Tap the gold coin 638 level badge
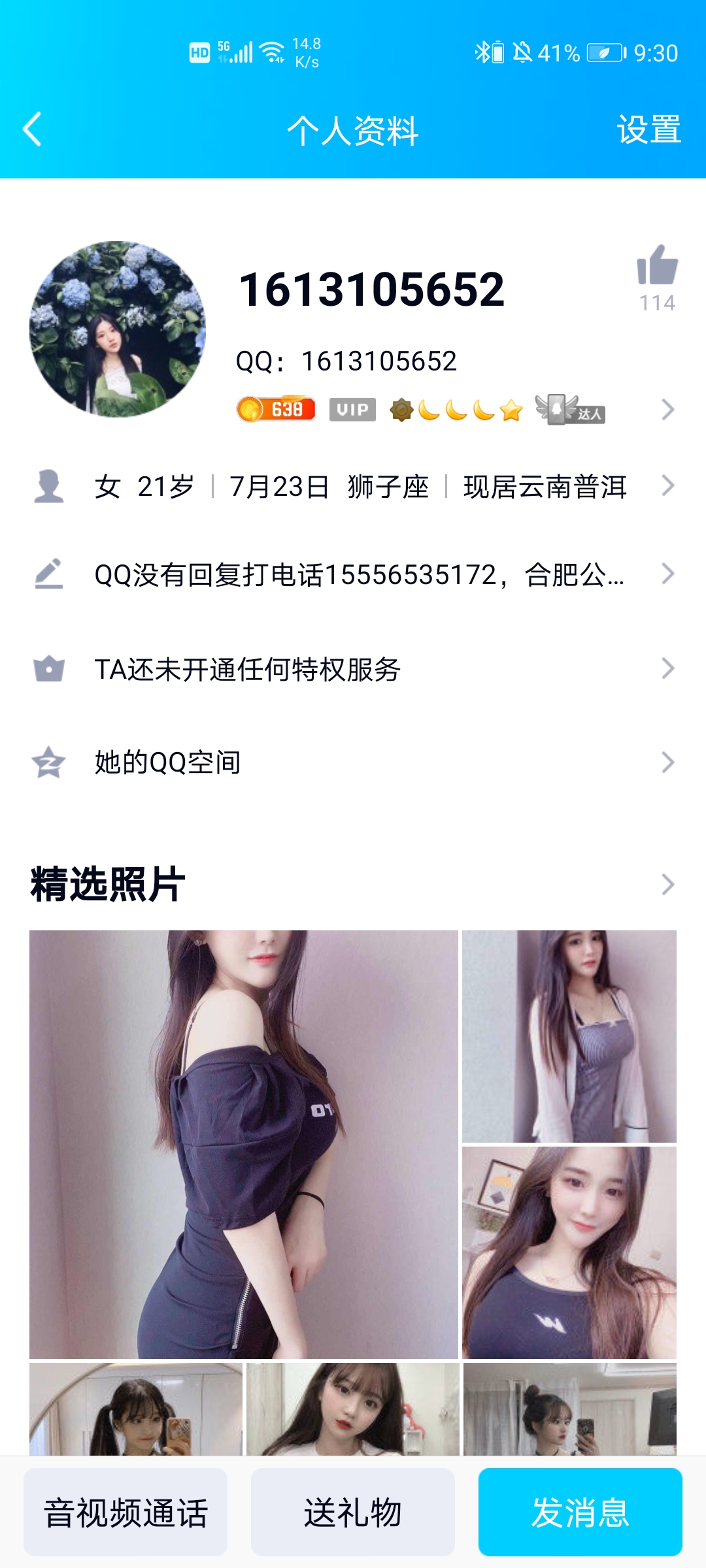The height and width of the screenshot is (1568, 706). (275, 408)
